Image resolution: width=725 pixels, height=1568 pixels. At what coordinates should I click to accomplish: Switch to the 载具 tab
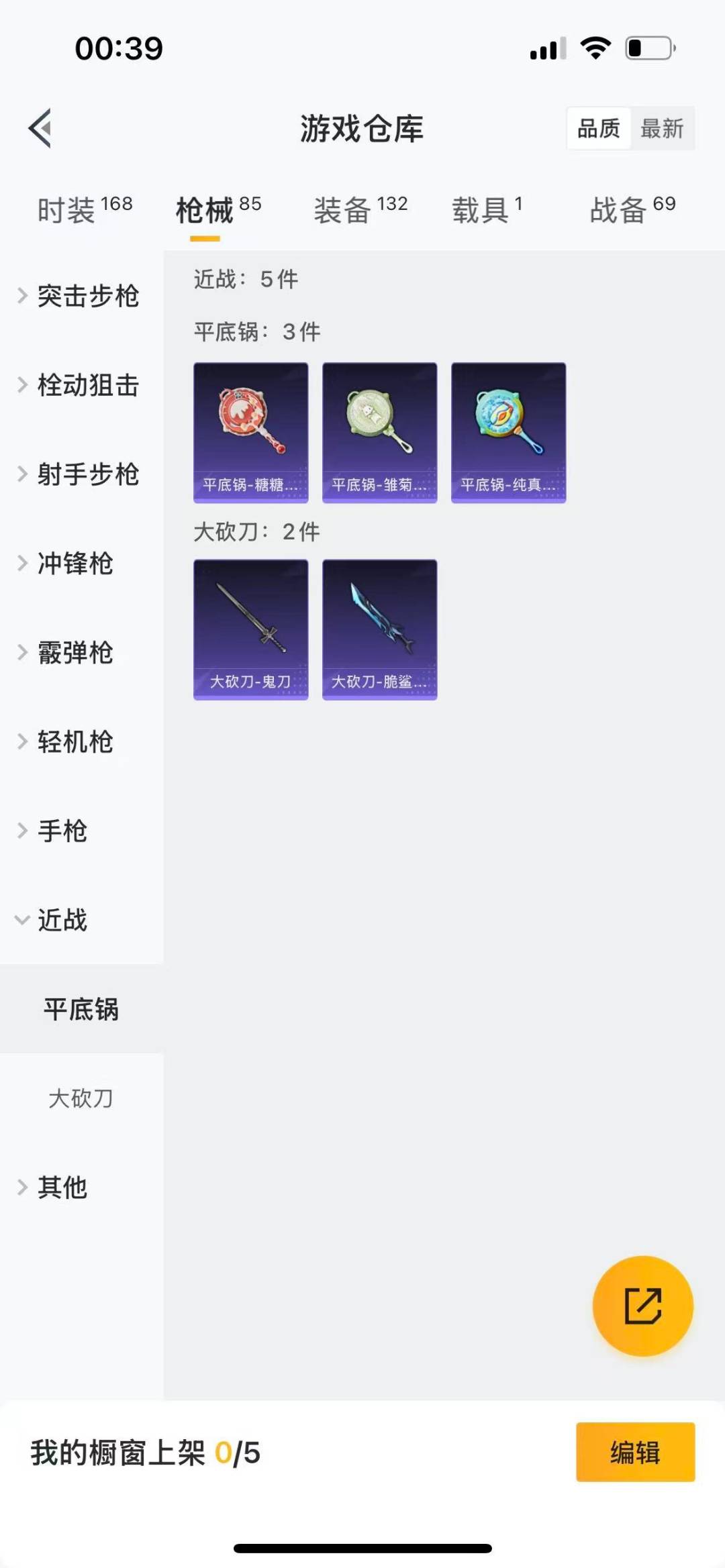point(487,211)
